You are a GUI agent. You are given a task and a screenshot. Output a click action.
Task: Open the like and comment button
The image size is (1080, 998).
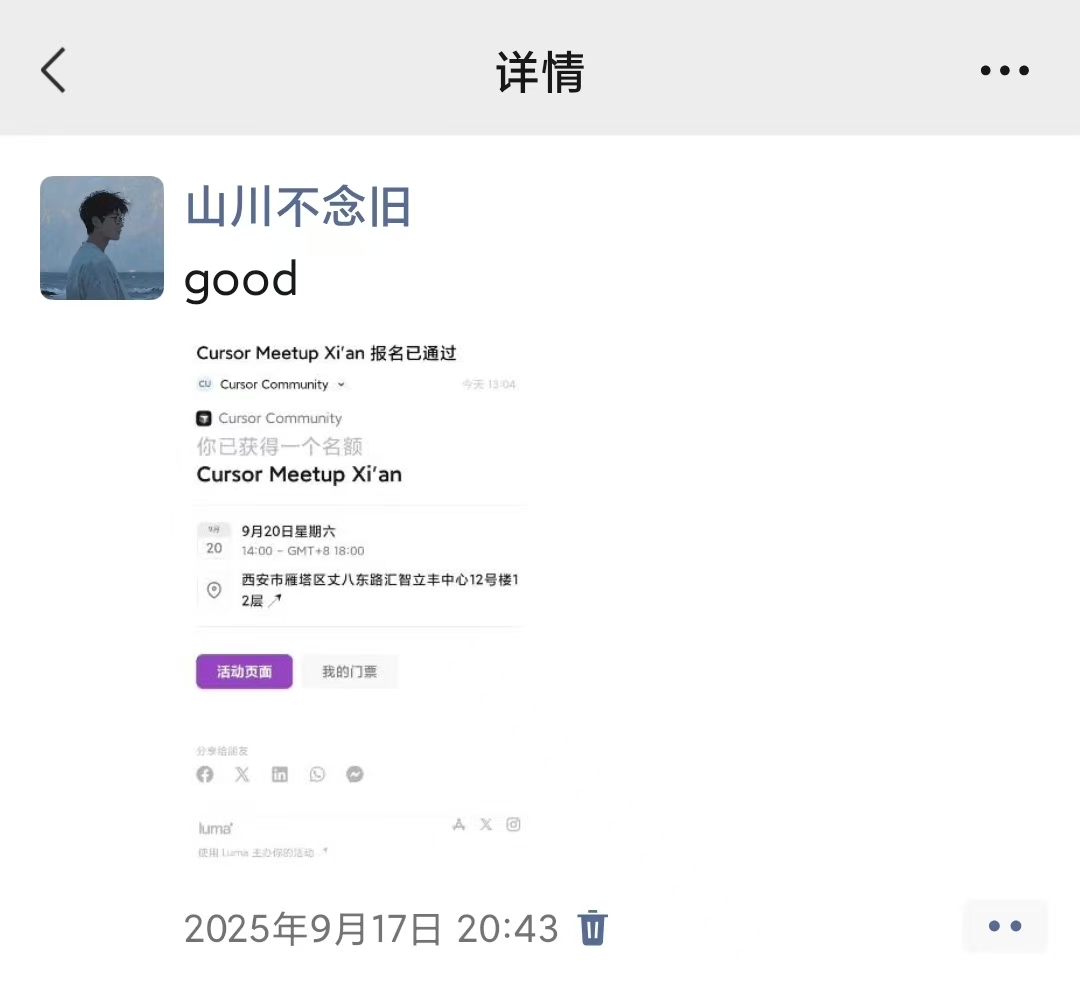(1004, 926)
